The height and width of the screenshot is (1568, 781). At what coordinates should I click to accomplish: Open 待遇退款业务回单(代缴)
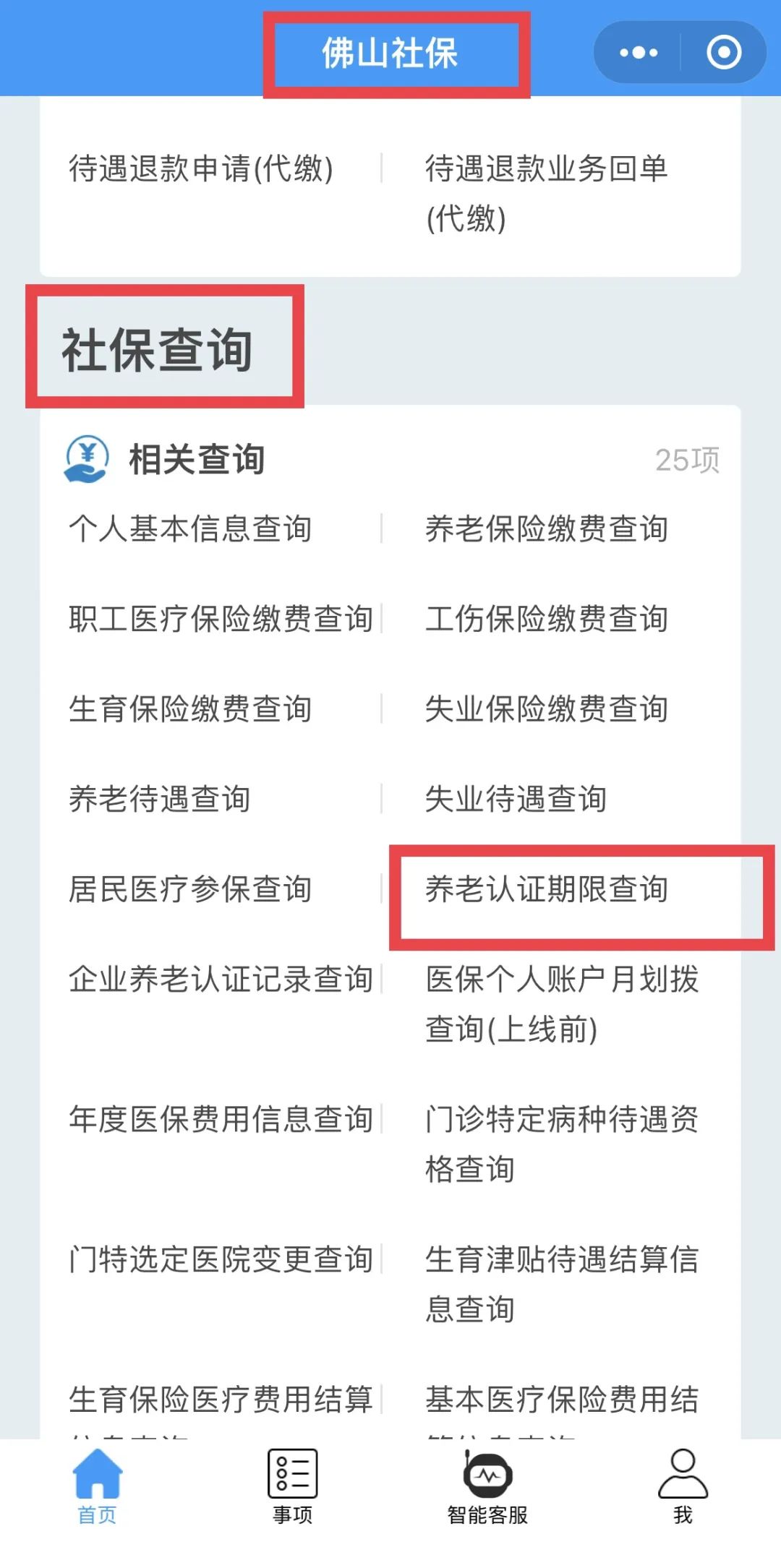[547, 193]
